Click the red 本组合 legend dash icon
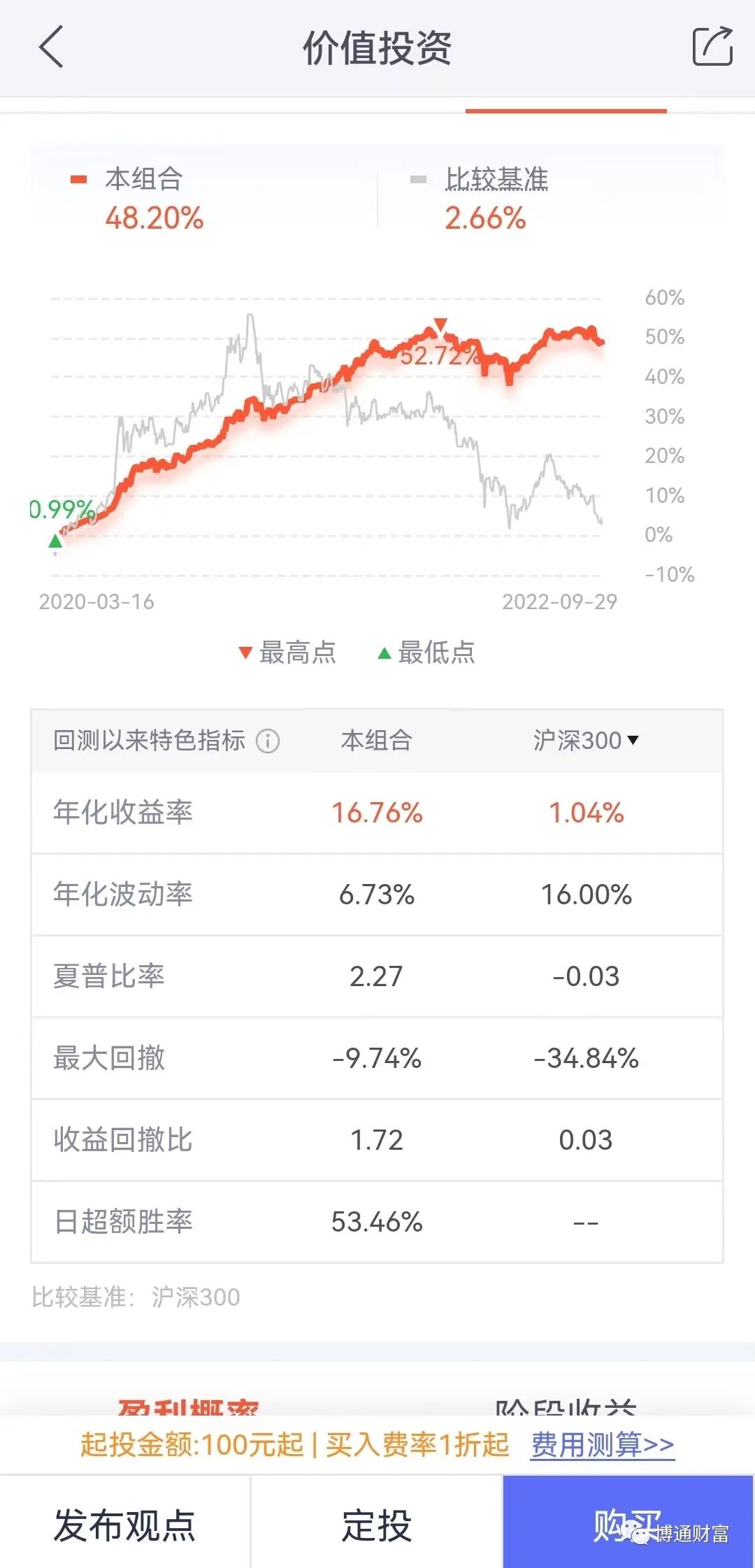 click(x=79, y=179)
